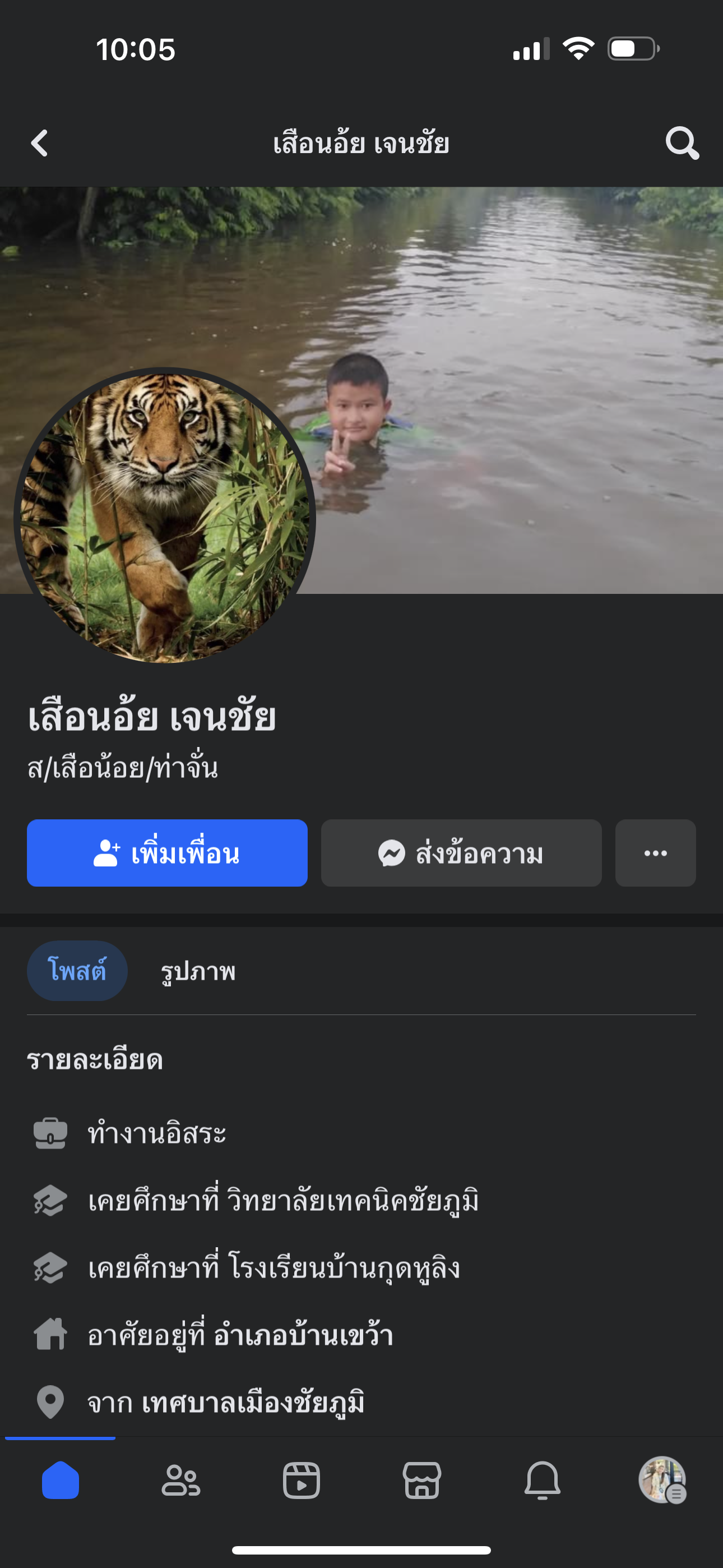The width and height of the screenshot is (723, 1568).
Task: Open the notifications bell tab
Action: tap(543, 1481)
